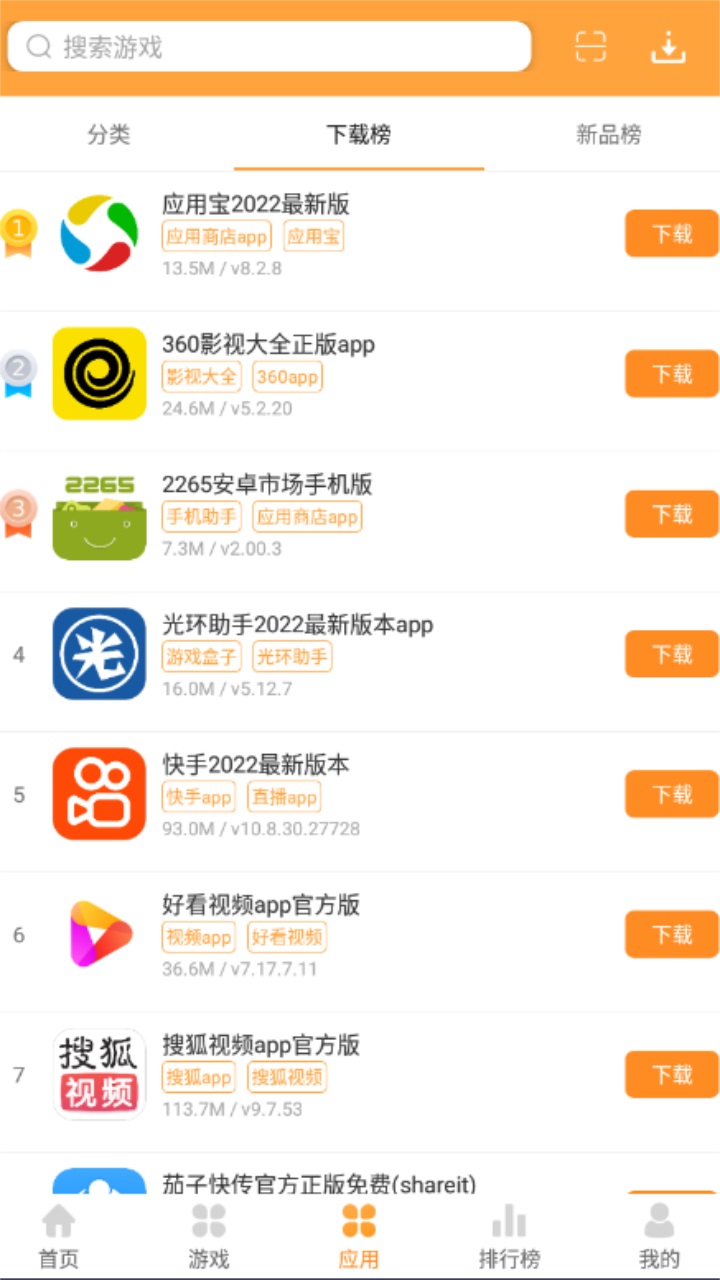Go to the 首页 tab
Viewport: 720px width, 1280px height.
tap(59, 1236)
